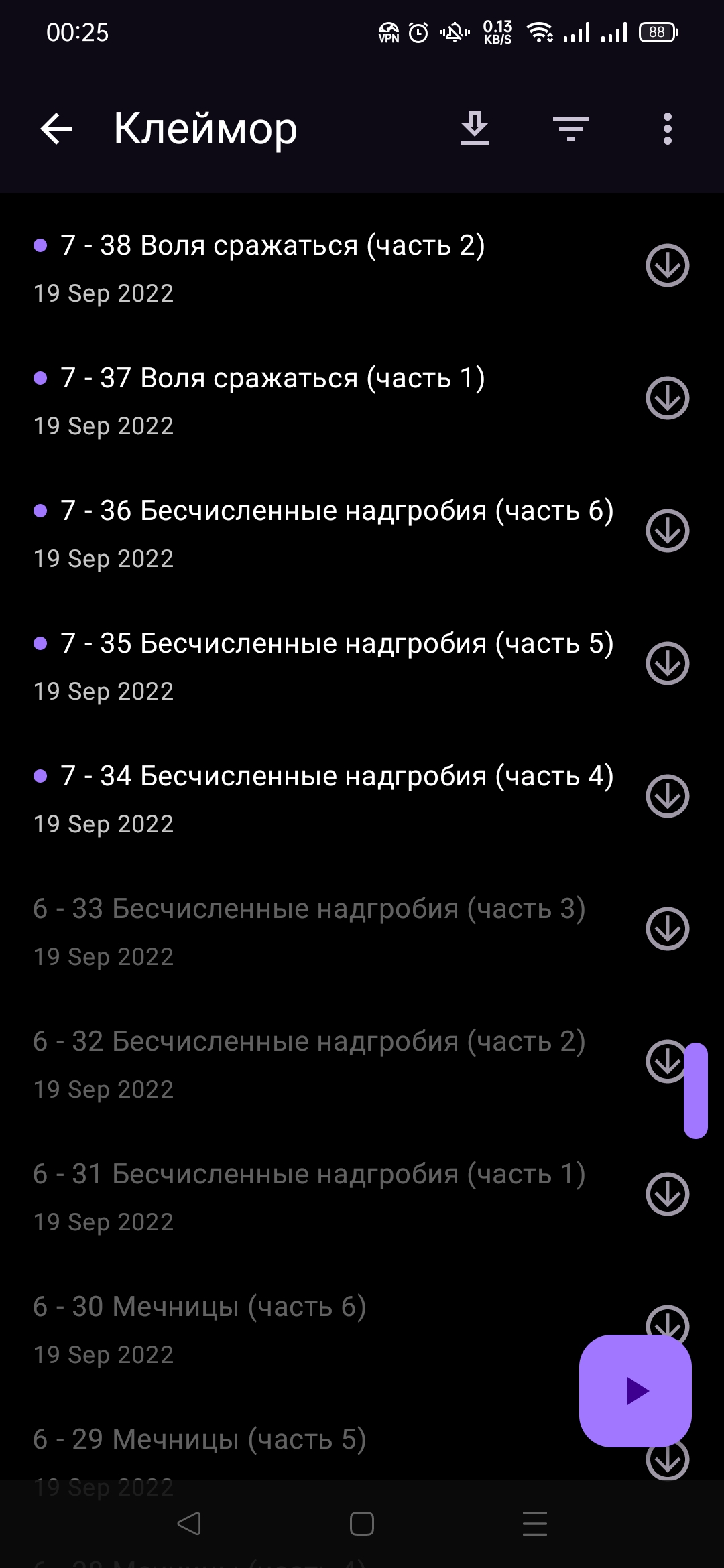Open the filter options for chapters
724x1568 pixels.
(x=571, y=129)
